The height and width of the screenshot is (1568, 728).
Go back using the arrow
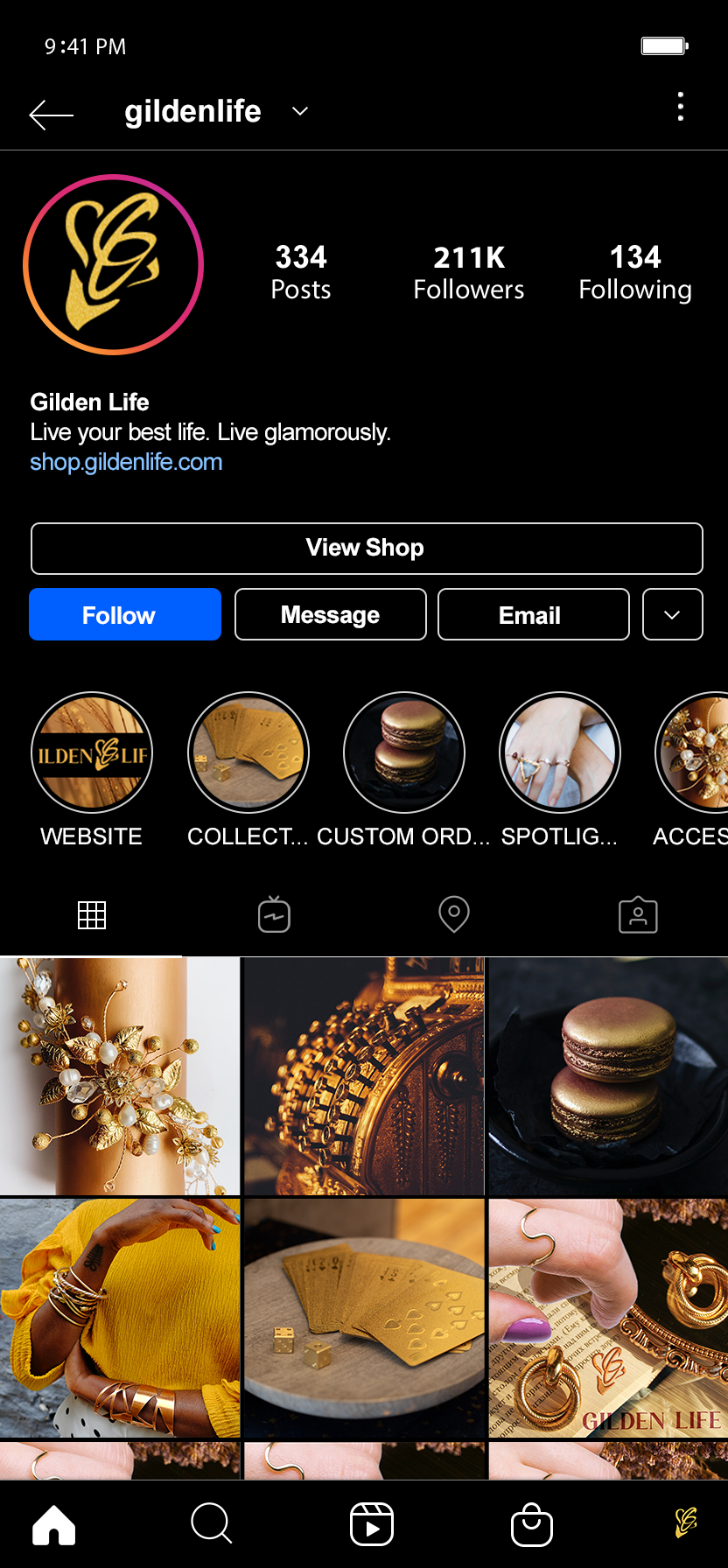(x=51, y=114)
